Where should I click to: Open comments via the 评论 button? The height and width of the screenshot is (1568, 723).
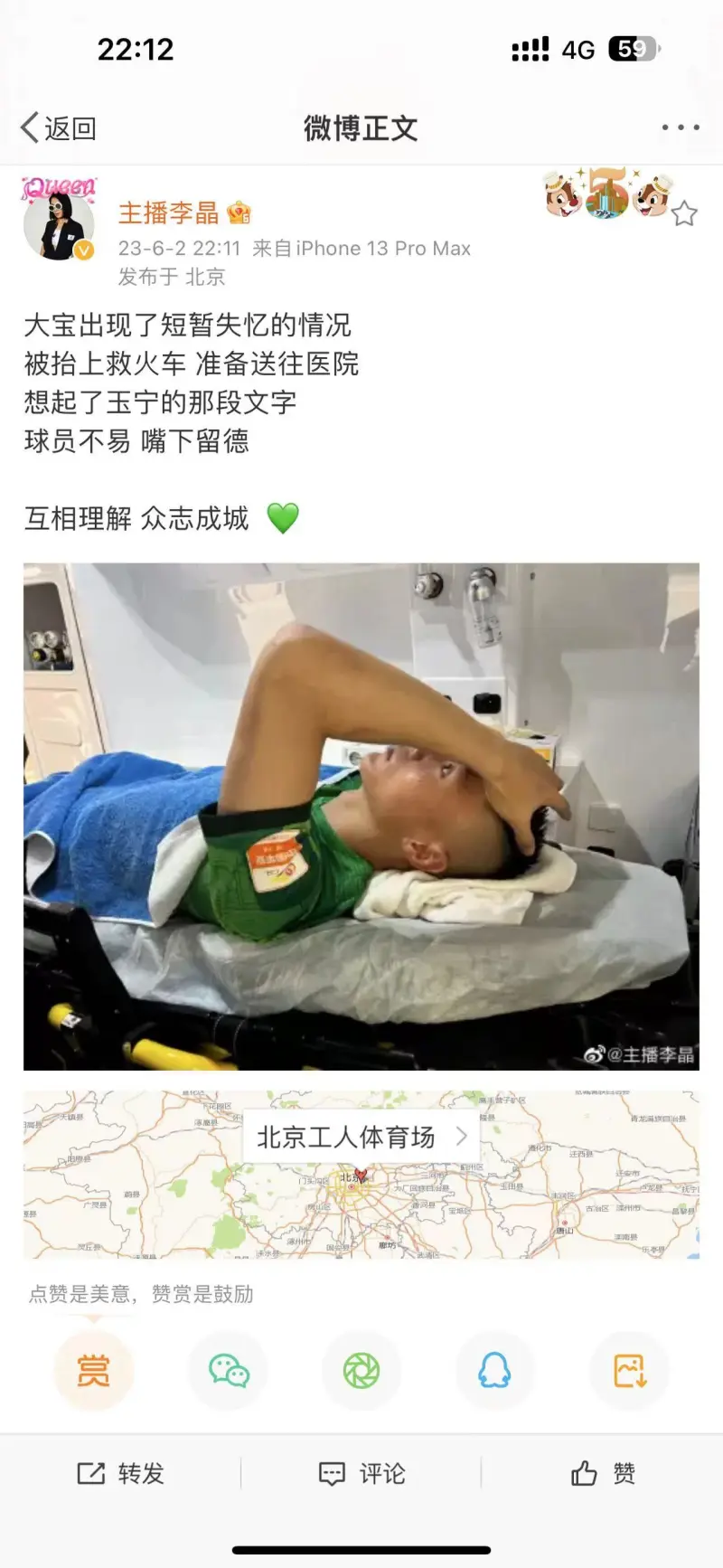[x=361, y=1474]
